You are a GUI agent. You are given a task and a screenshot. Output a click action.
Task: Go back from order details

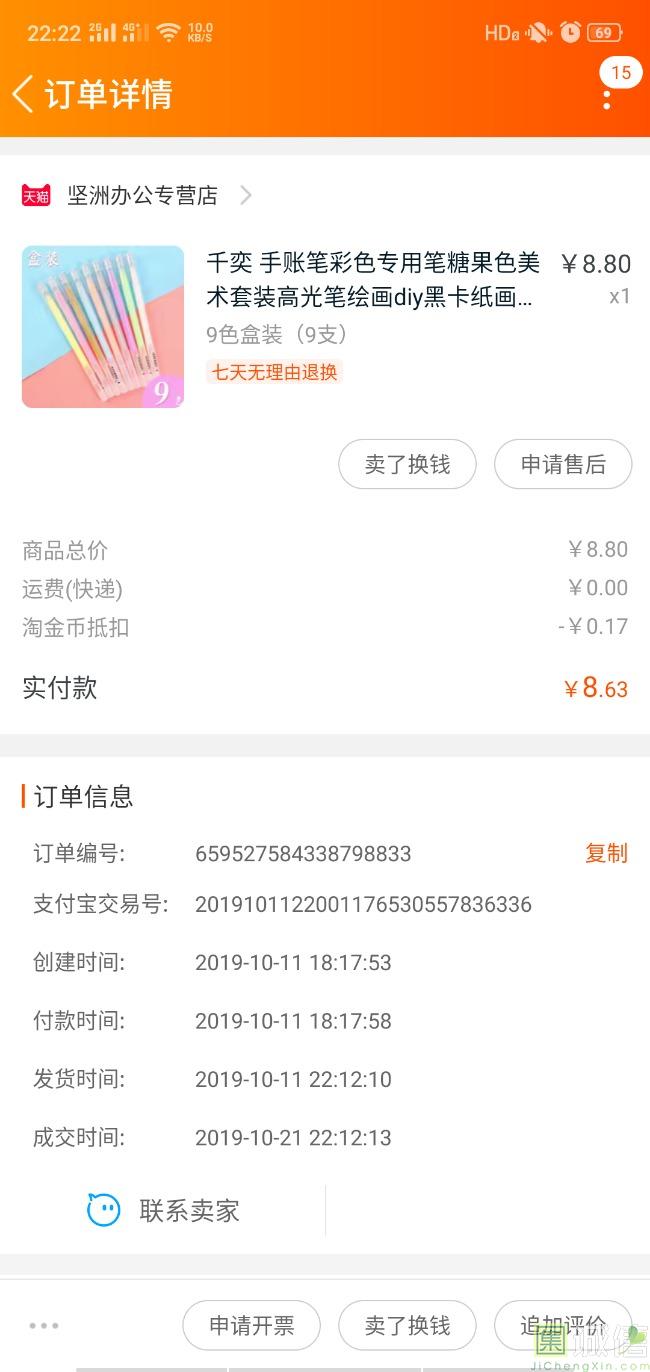pos(23,94)
